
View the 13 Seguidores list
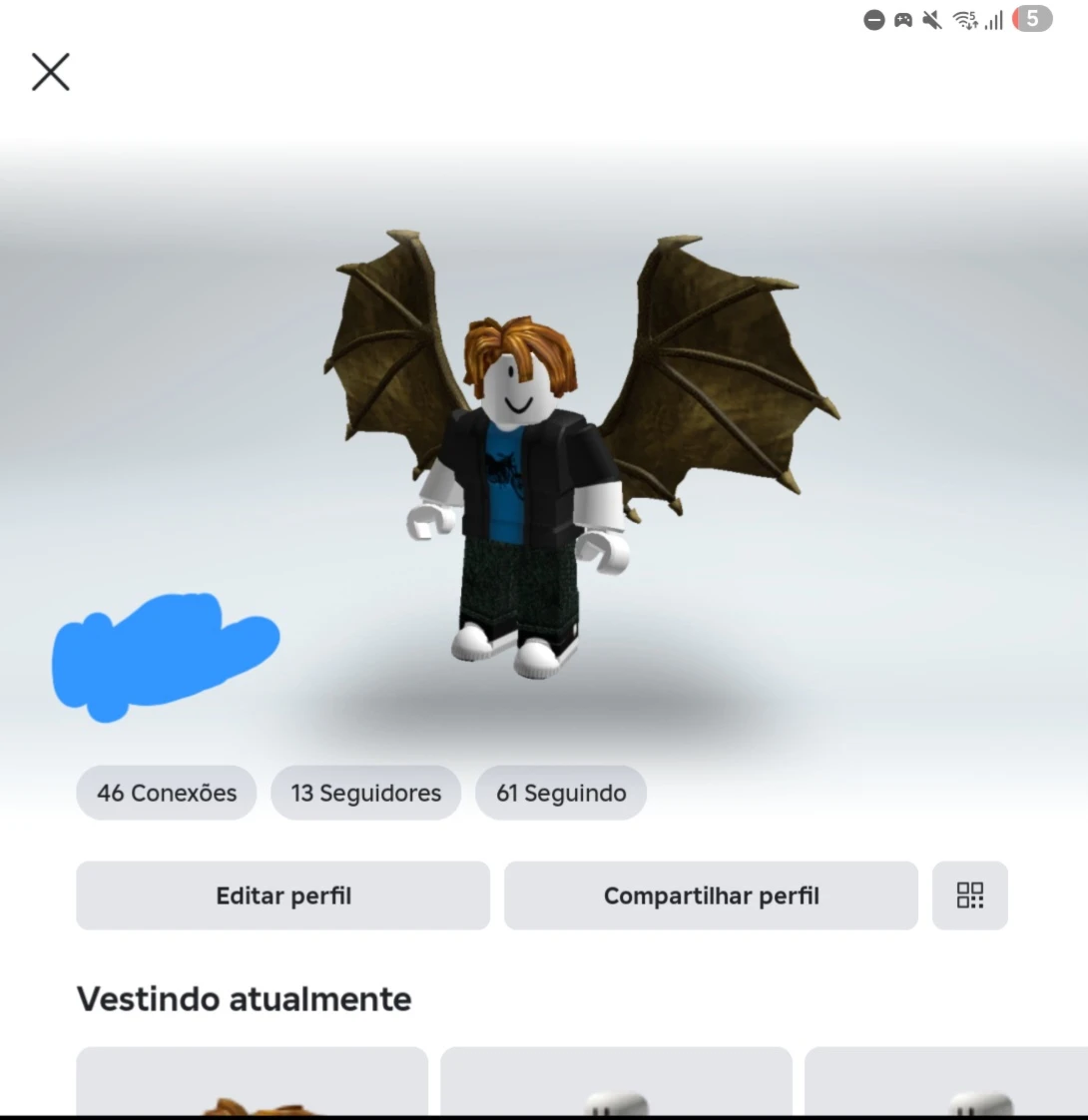pos(366,794)
